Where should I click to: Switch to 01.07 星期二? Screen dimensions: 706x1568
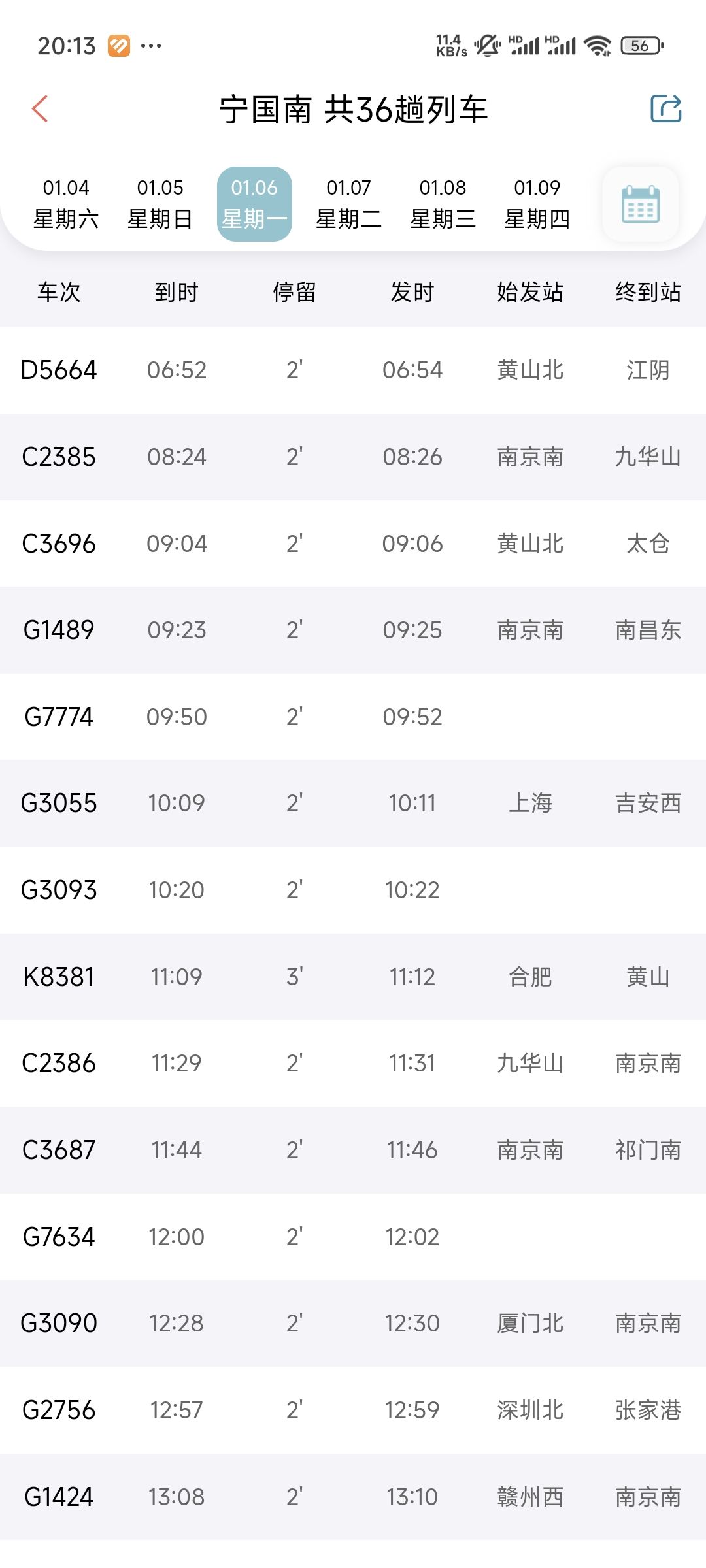pos(348,204)
